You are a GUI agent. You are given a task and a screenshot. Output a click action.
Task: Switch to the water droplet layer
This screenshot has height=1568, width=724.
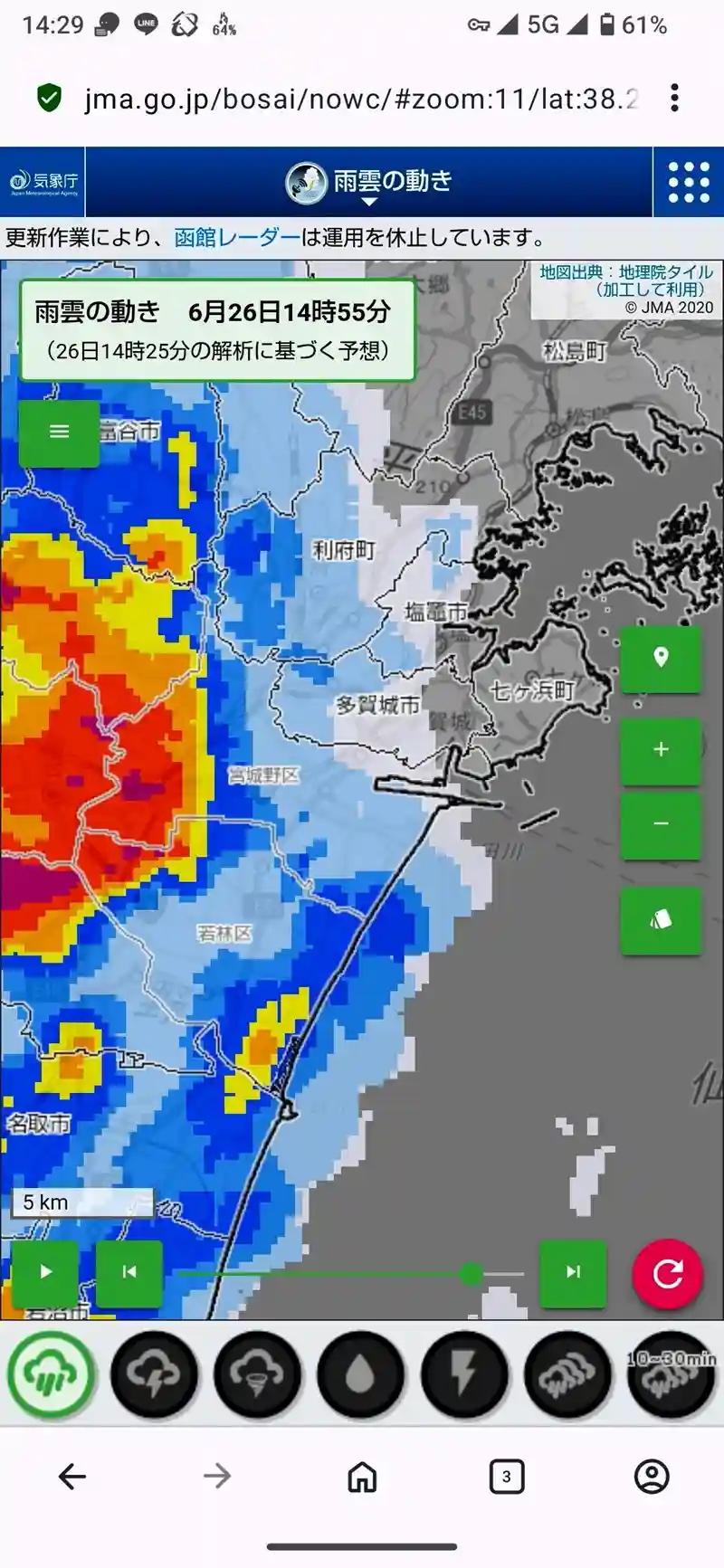361,1374
